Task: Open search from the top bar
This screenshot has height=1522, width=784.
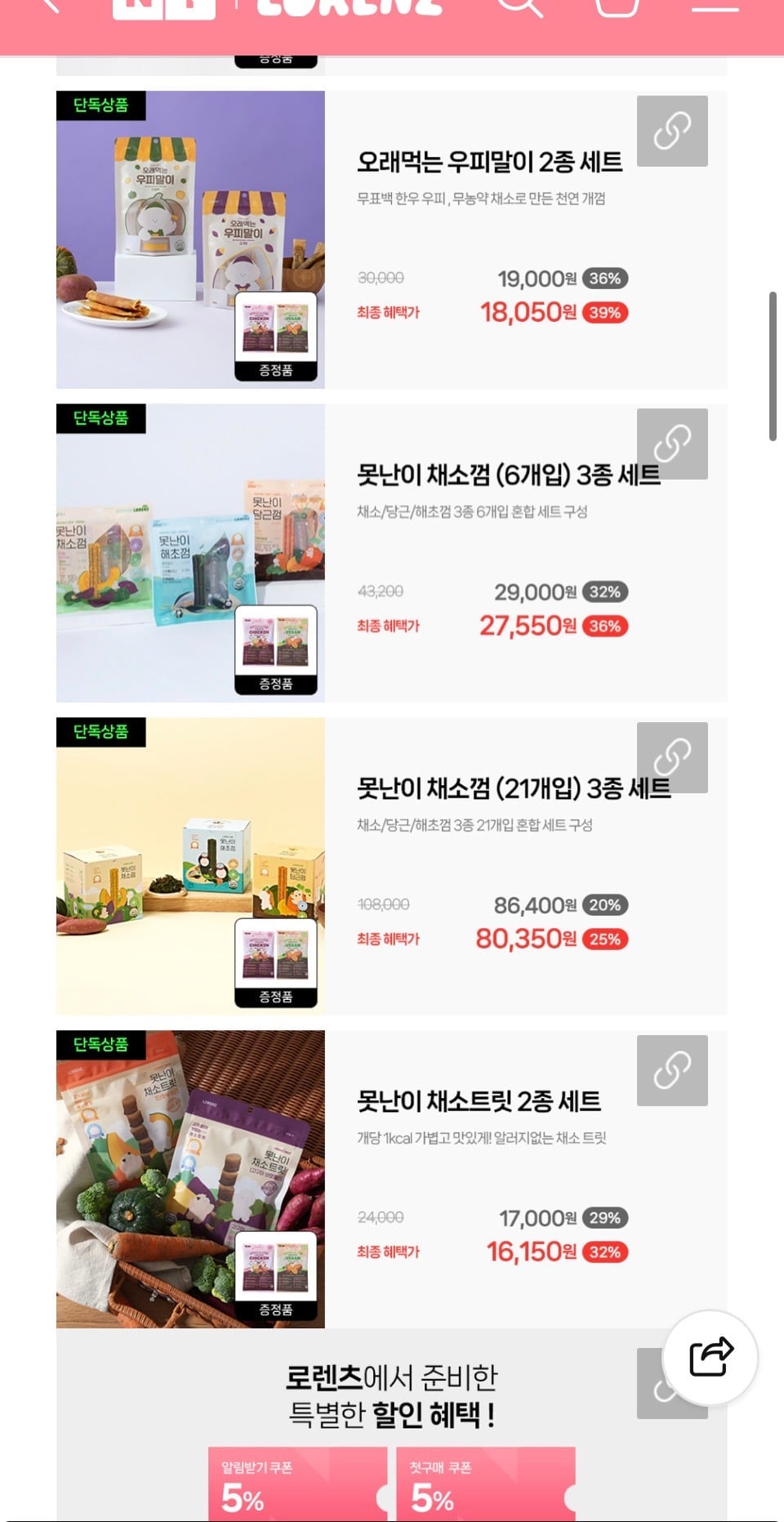Action: (520, 7)
